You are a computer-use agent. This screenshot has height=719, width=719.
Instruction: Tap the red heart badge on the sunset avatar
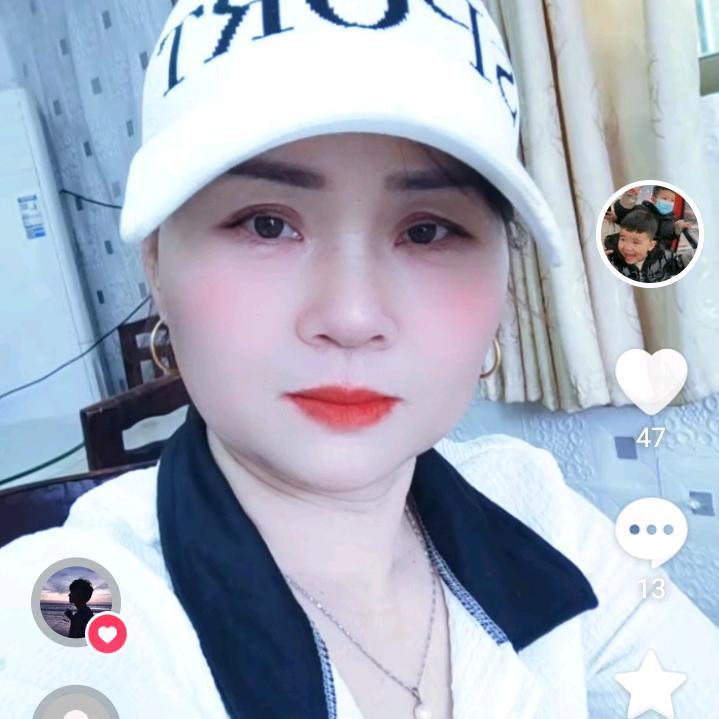pyautogui.click(x=107, y=633)
